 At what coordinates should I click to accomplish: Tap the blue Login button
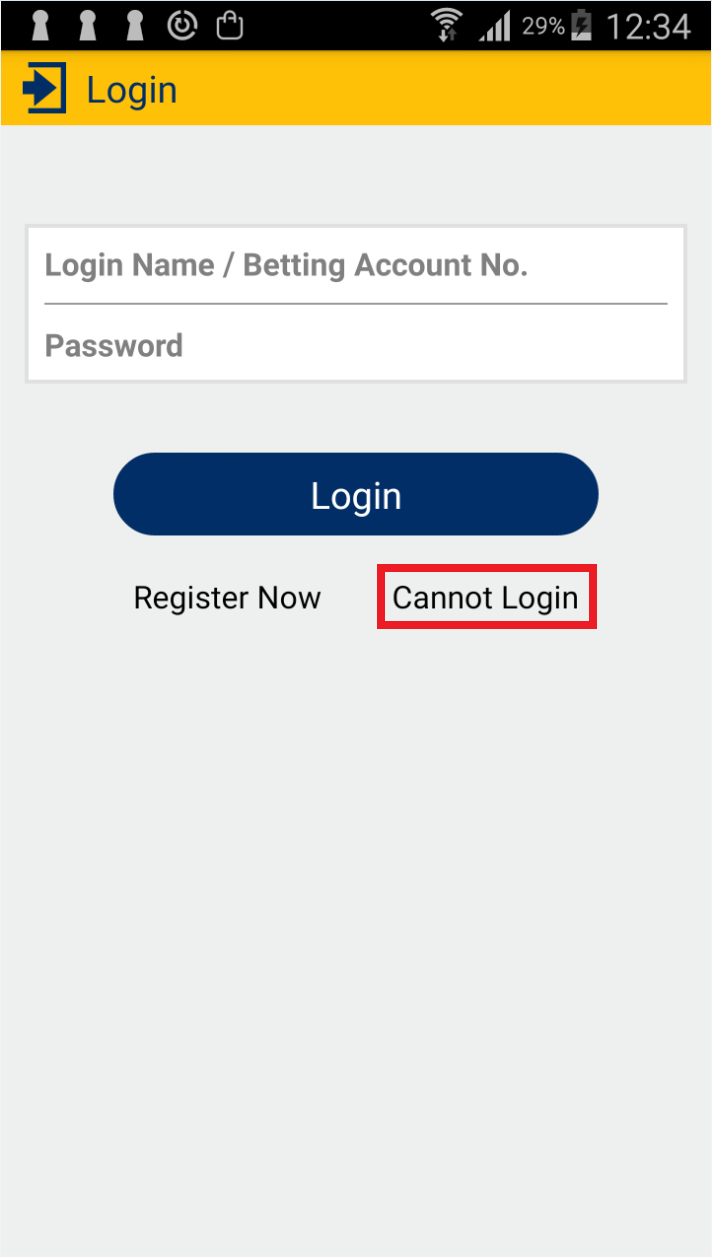[355, 495]
